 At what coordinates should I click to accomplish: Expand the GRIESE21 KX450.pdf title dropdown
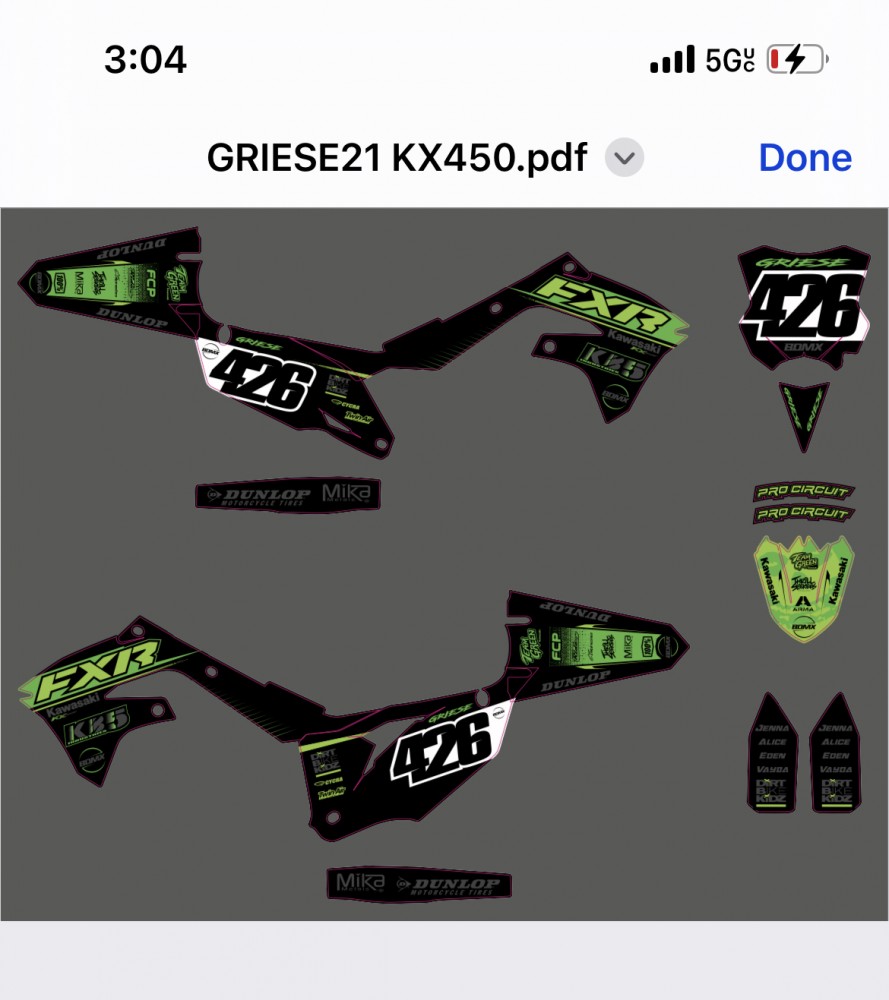coord(625,158)
